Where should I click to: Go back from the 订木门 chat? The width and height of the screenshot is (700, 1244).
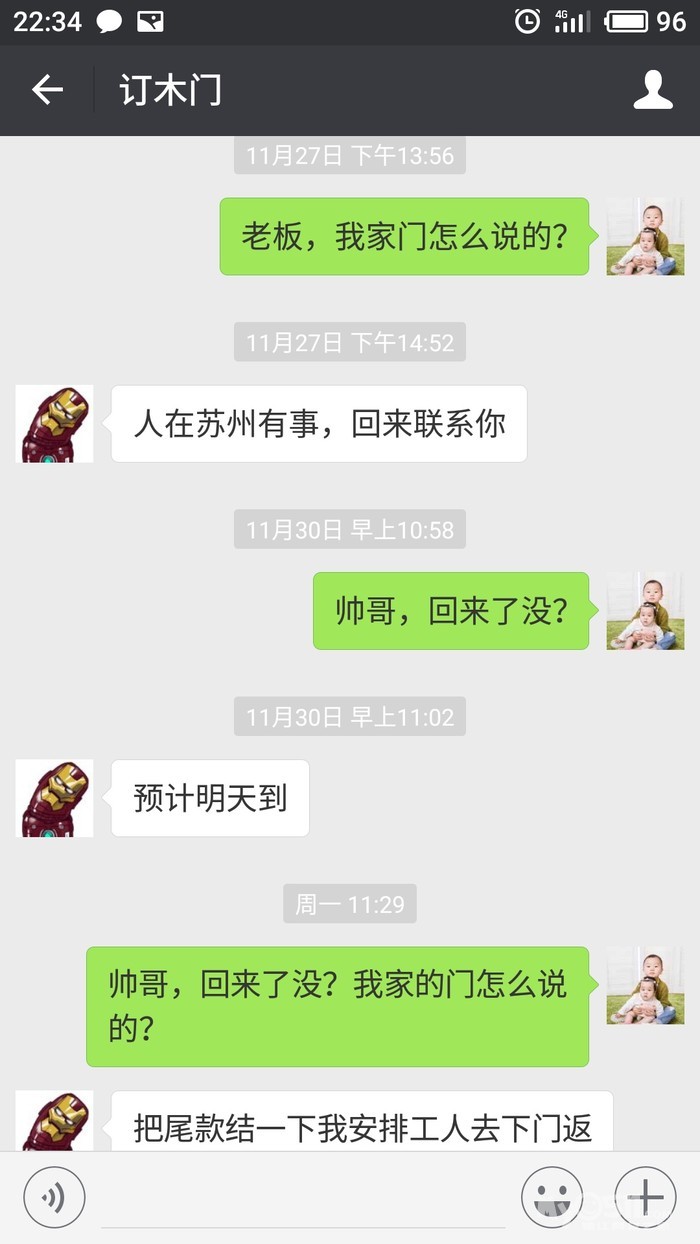[47, 90]
